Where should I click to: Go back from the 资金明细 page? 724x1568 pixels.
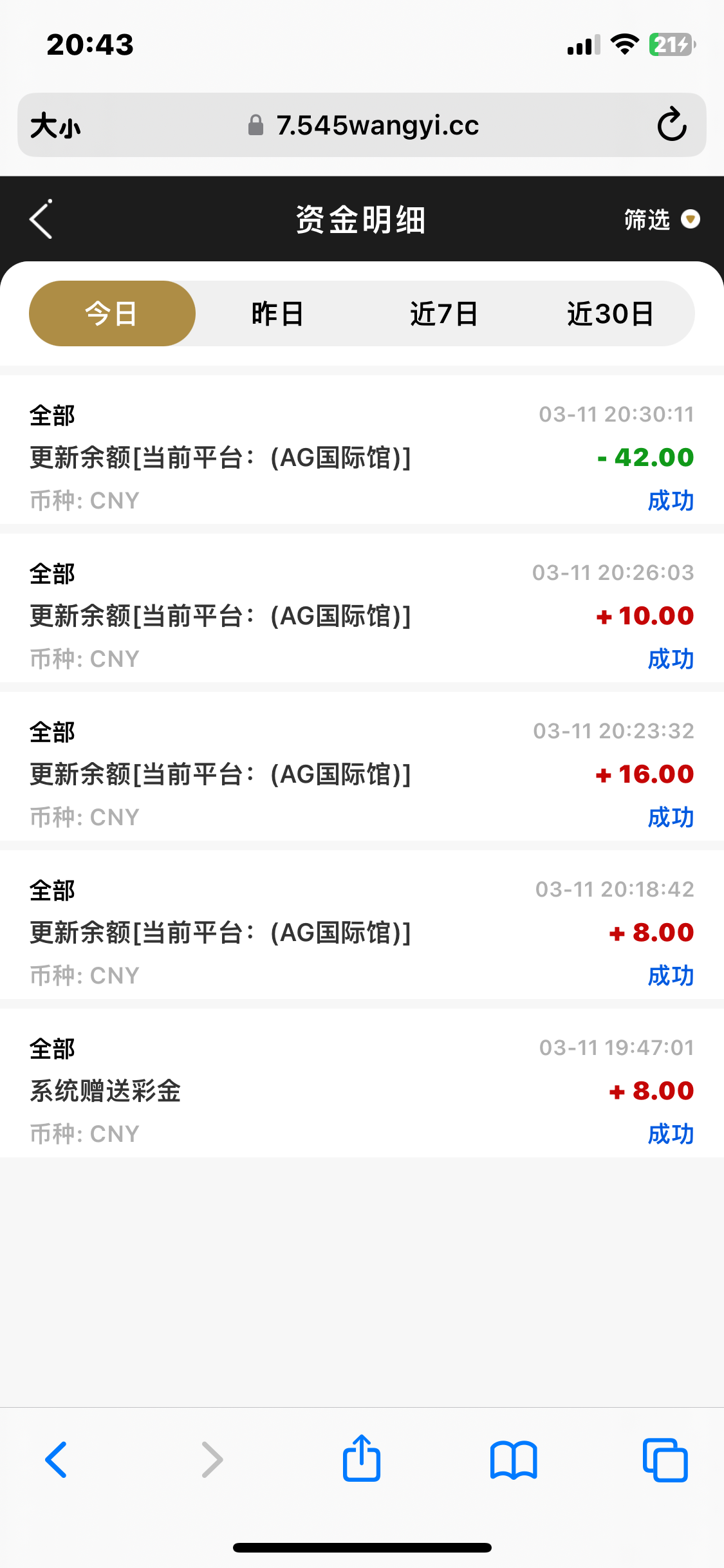click(41, 219)
